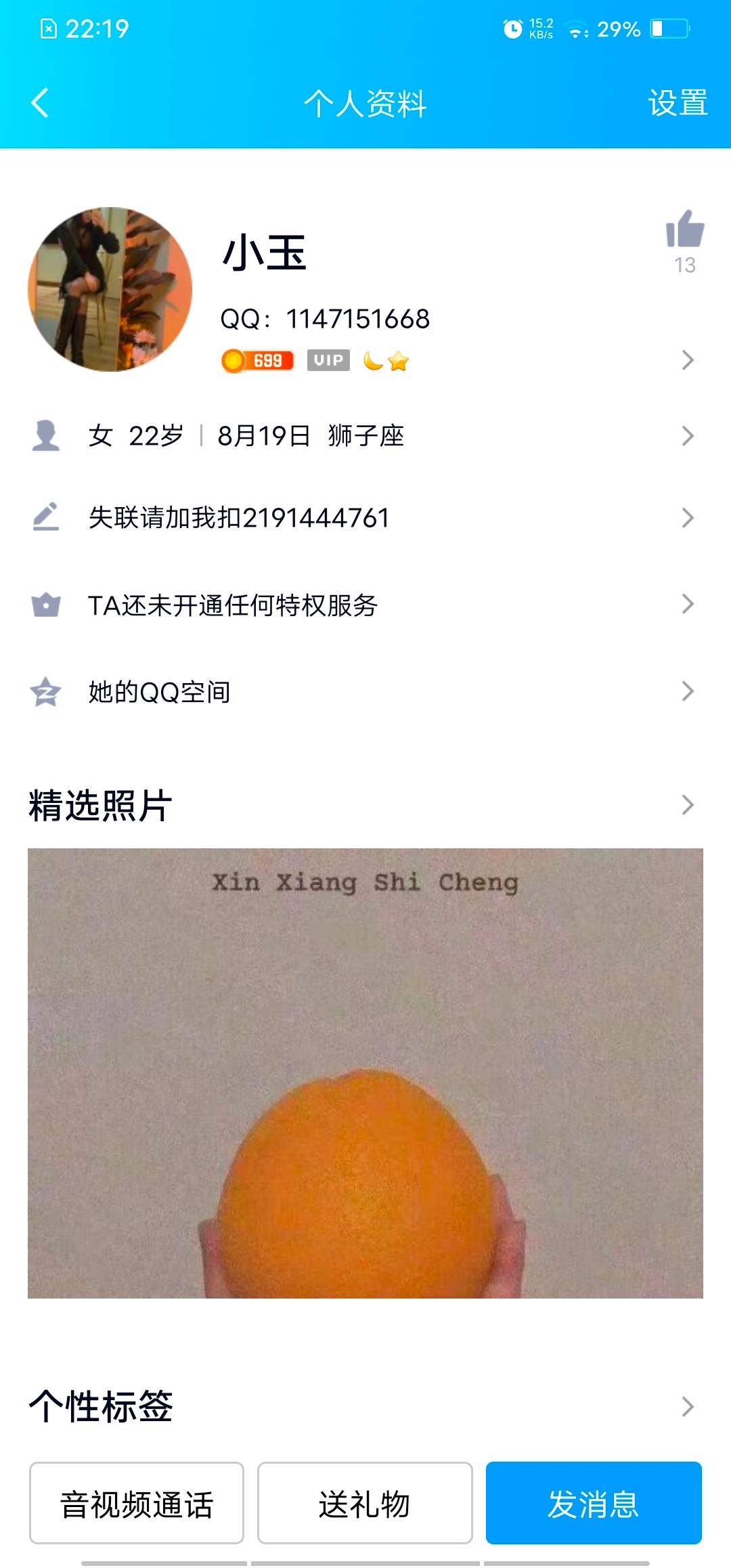The width and height of the screenshot is (731, 1568).
Task: Open the TA还未开通任何特权服务 row
Action: tap(365, 605)
